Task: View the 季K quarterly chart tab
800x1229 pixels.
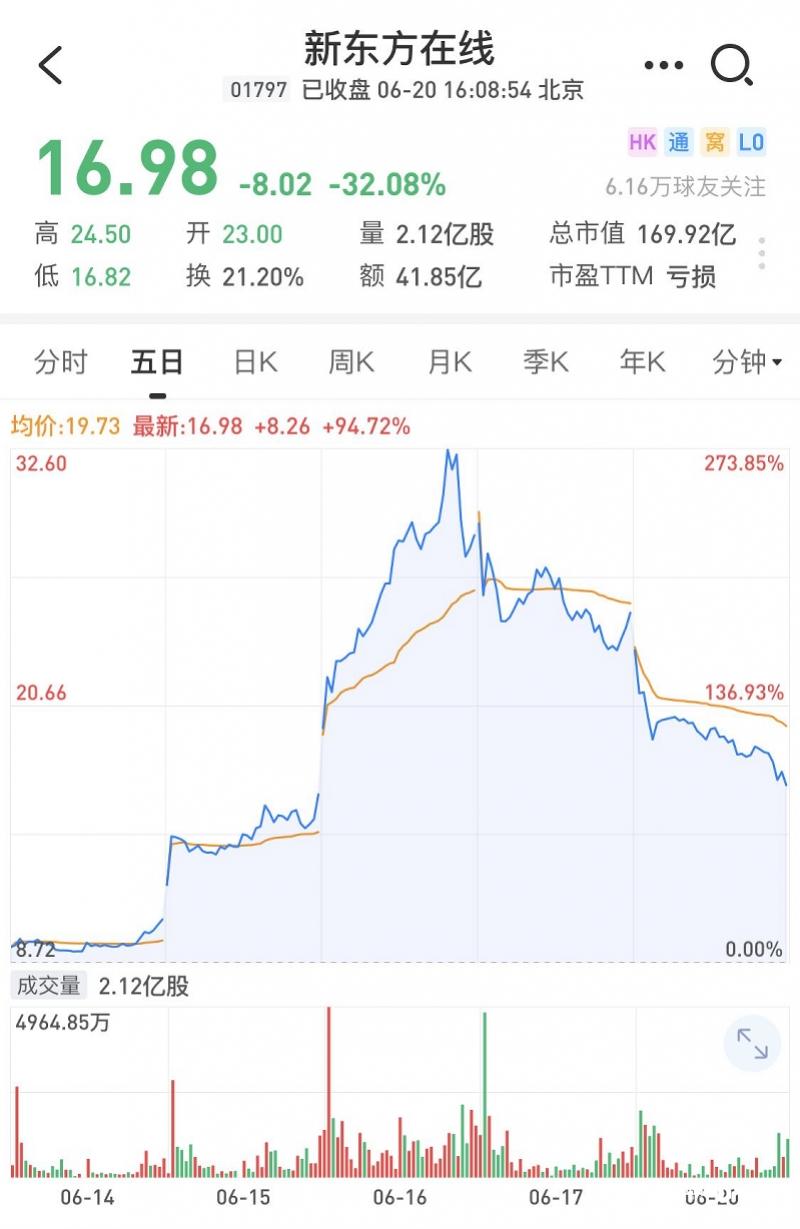Action: (x=544, y=362)
